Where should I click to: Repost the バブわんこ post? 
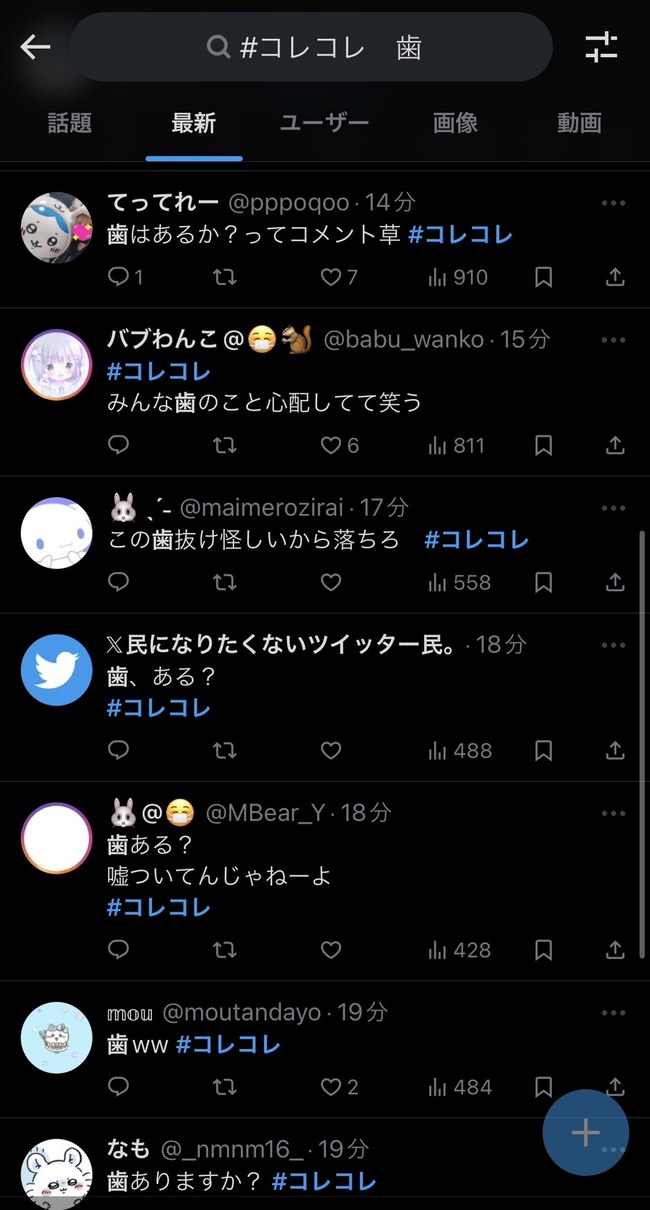(x=225, y=445)
